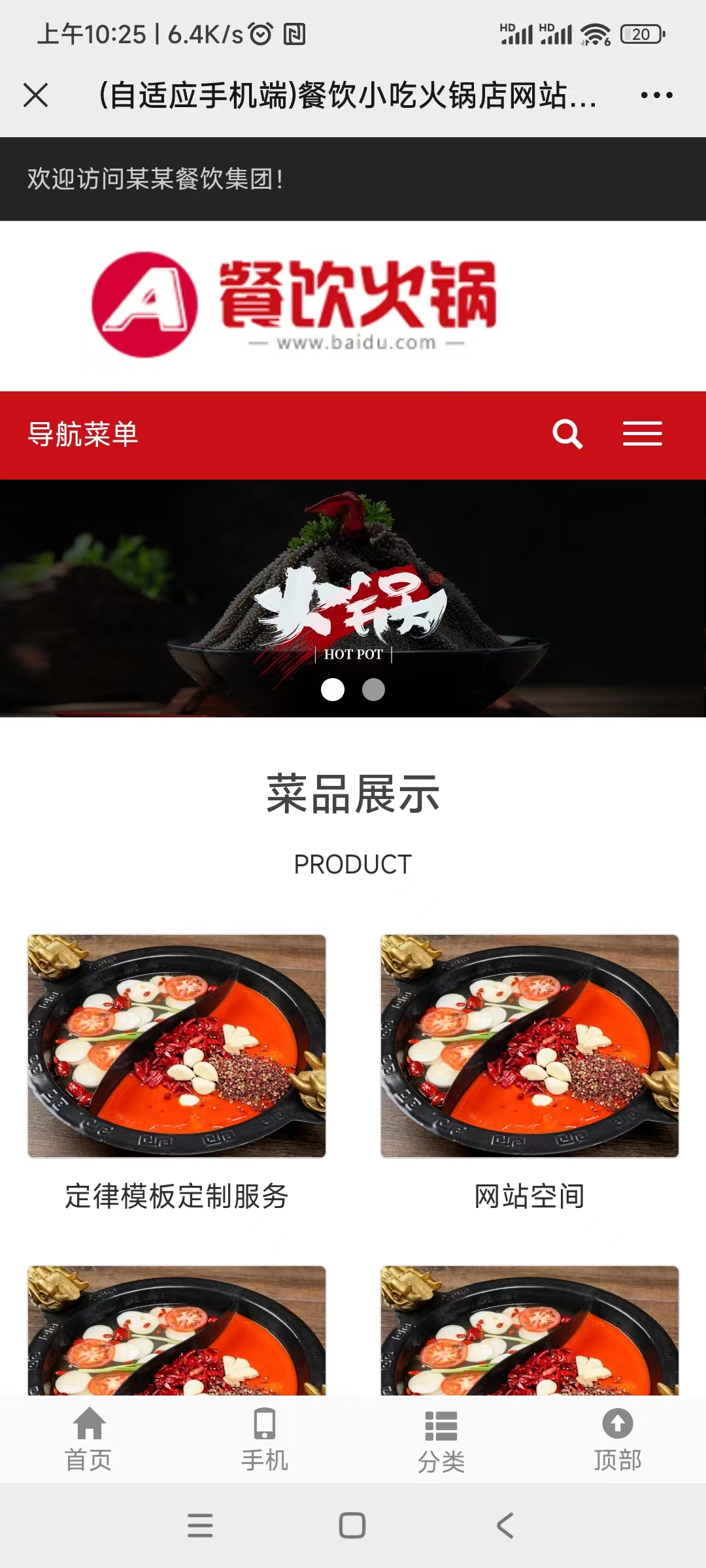Close the webpage with the X icon
706x1568 pixels.
coord(36,95)
